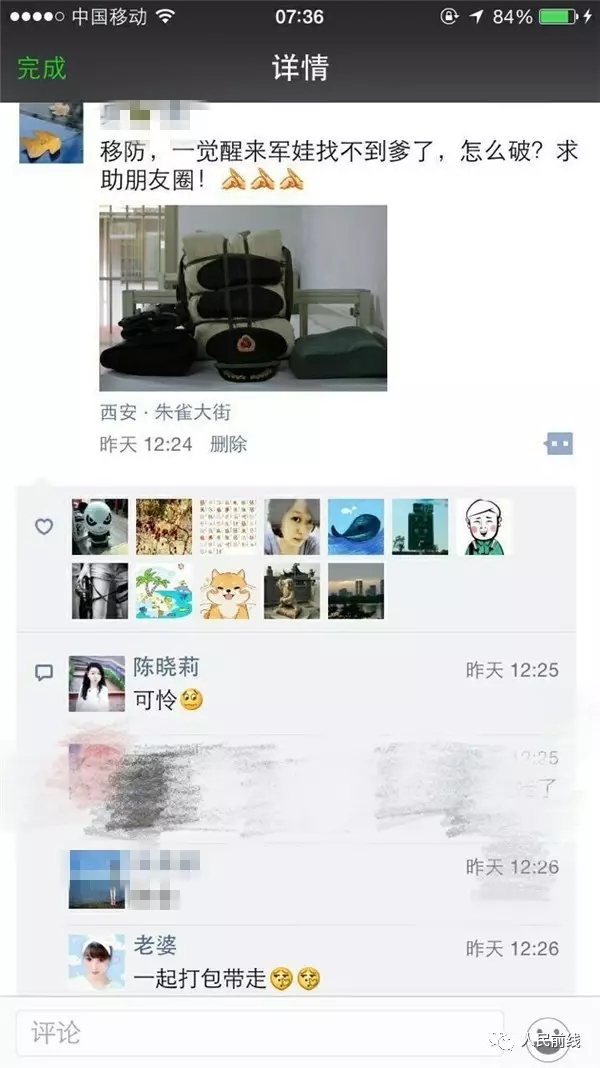Open the 西安·朱雀大街 location link
Viewport: 600px width, 1068px height.
pos(165,412)
